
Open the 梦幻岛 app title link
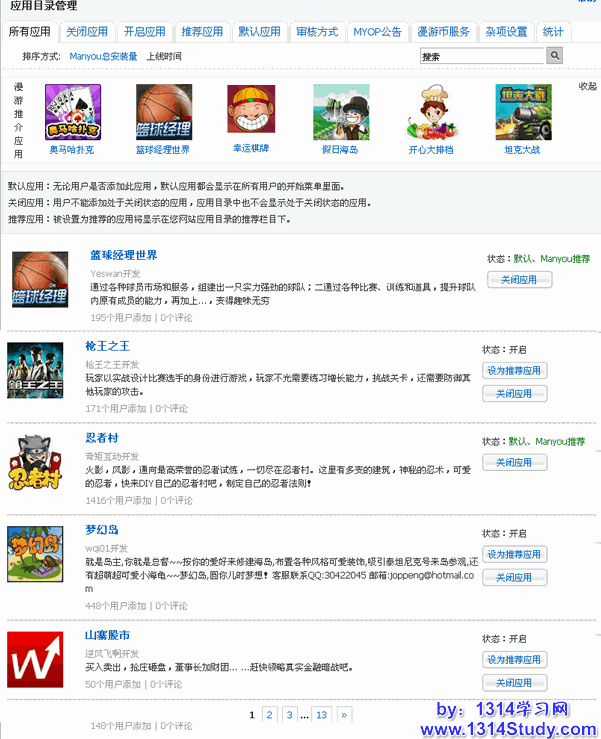pos(102,529)
